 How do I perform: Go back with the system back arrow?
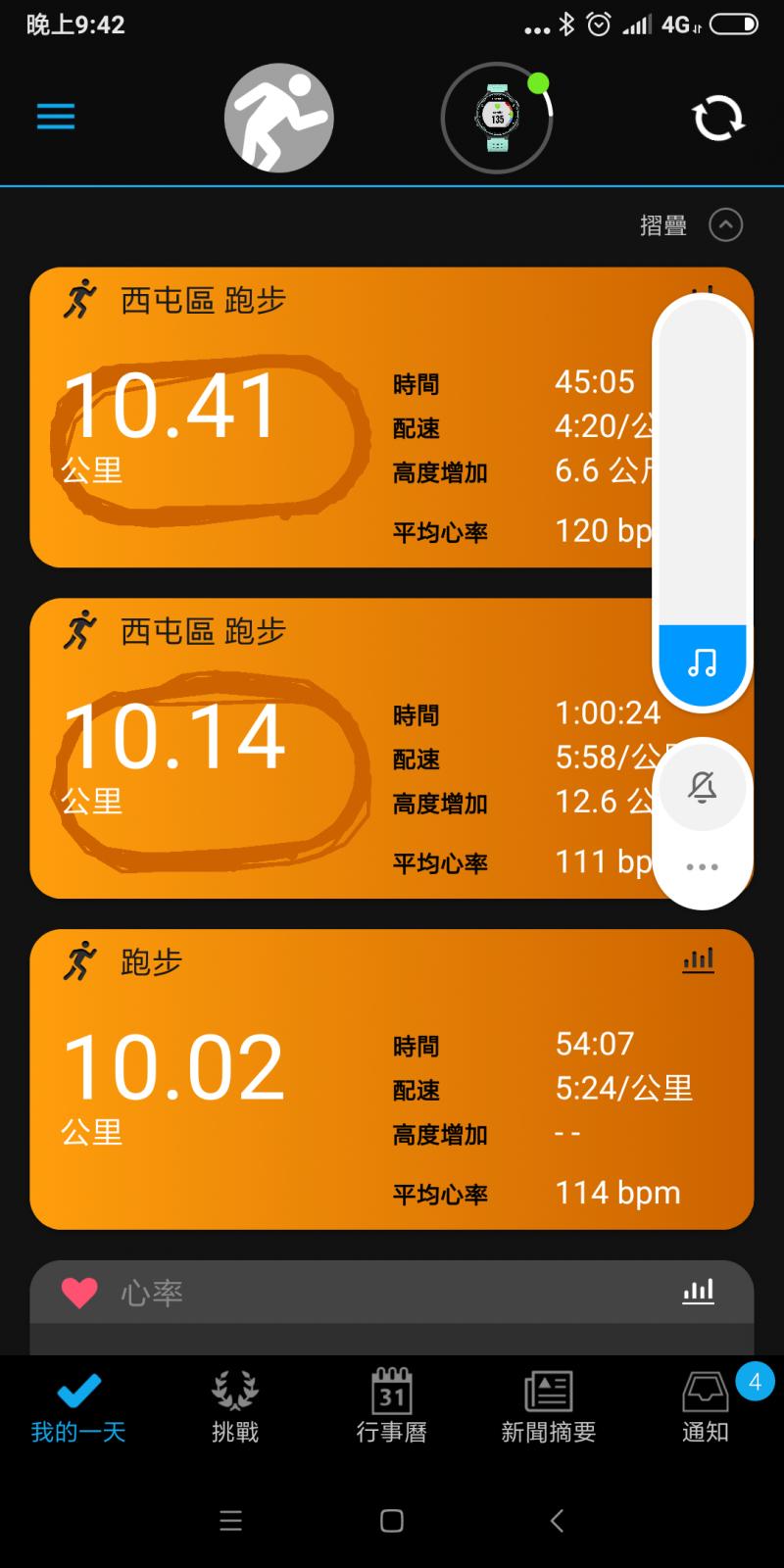coord(557,1520)
